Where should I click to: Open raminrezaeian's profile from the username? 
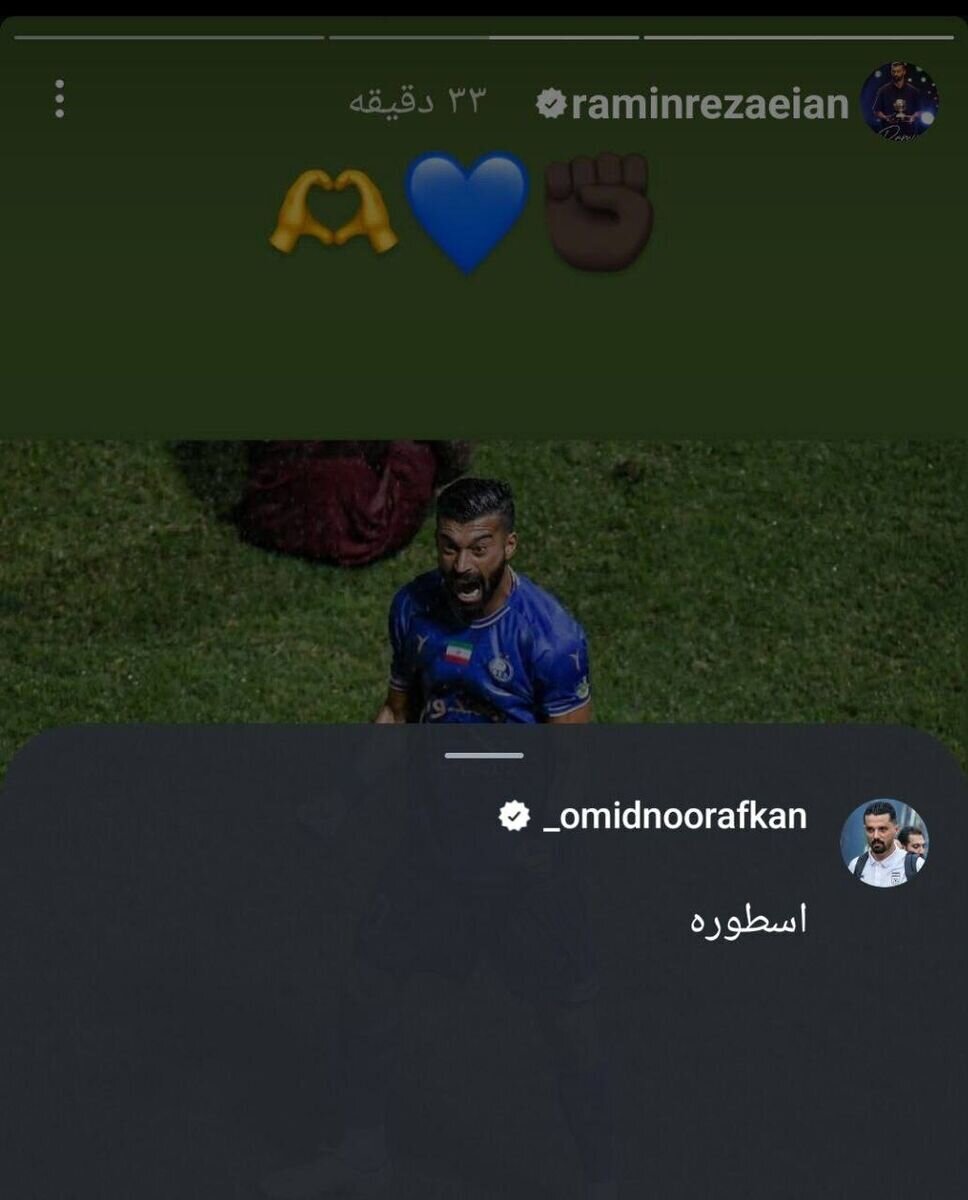point(709,104)
